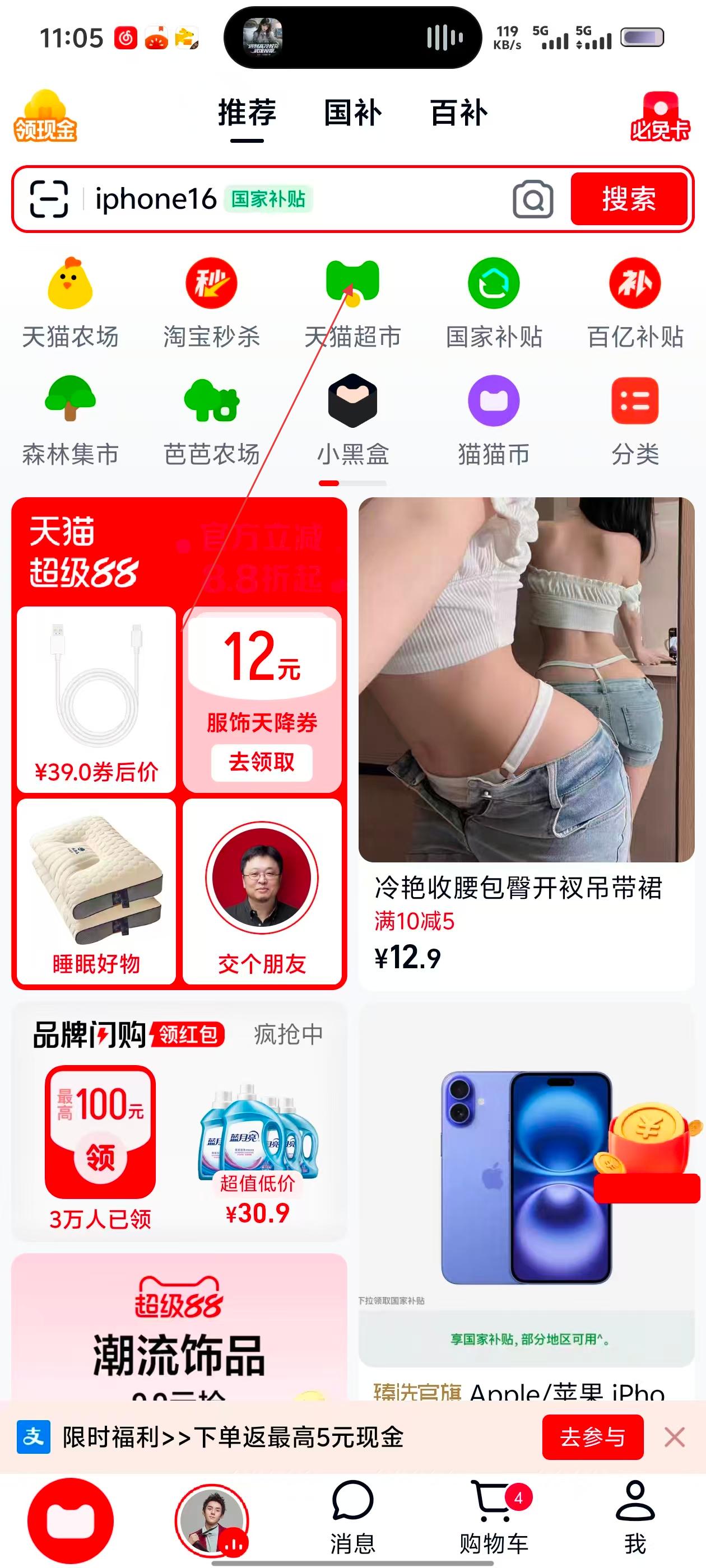
Task: Open 天猫超市
Action: coord(352,302)
